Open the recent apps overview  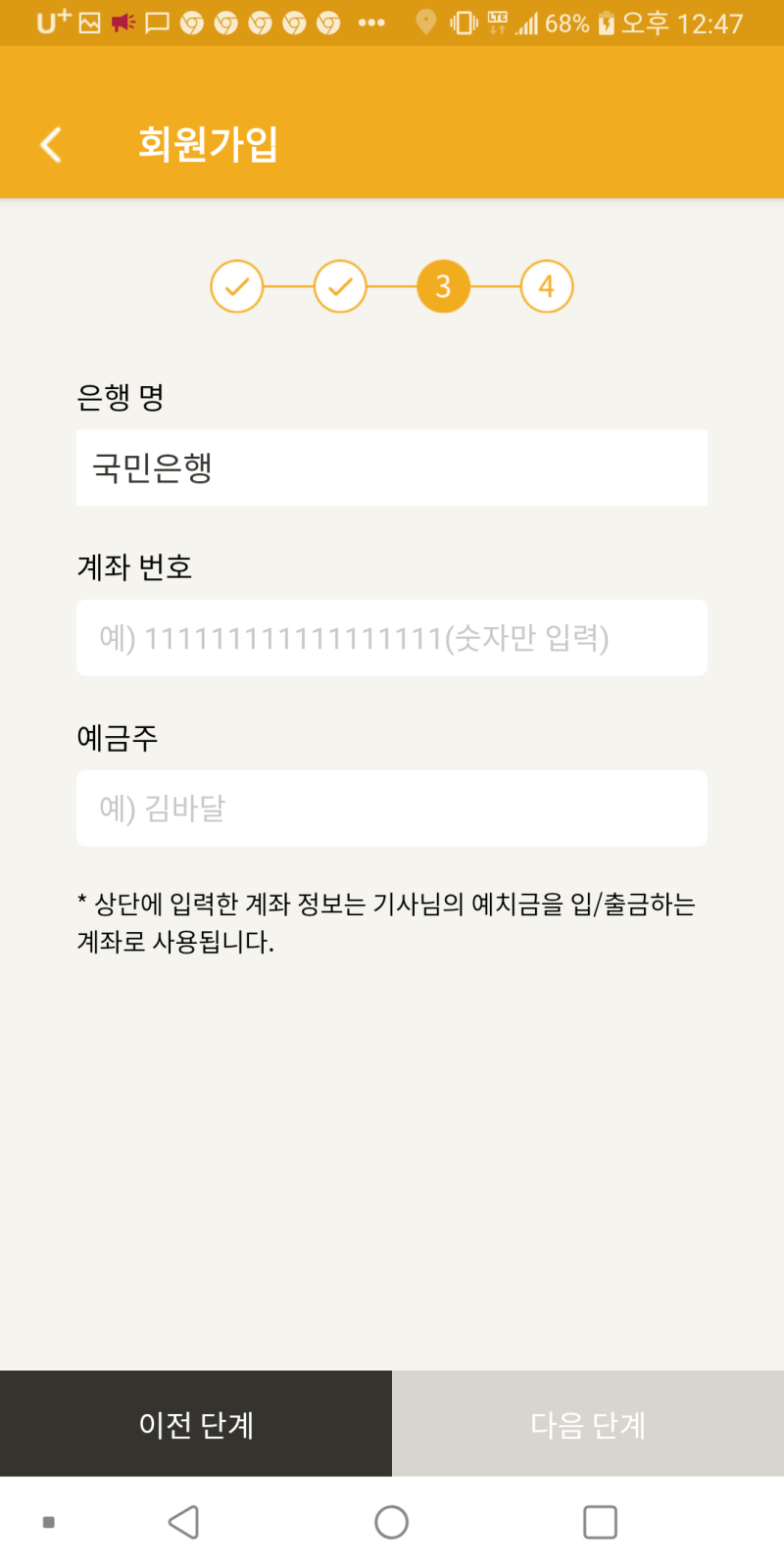pos(600,1522)
